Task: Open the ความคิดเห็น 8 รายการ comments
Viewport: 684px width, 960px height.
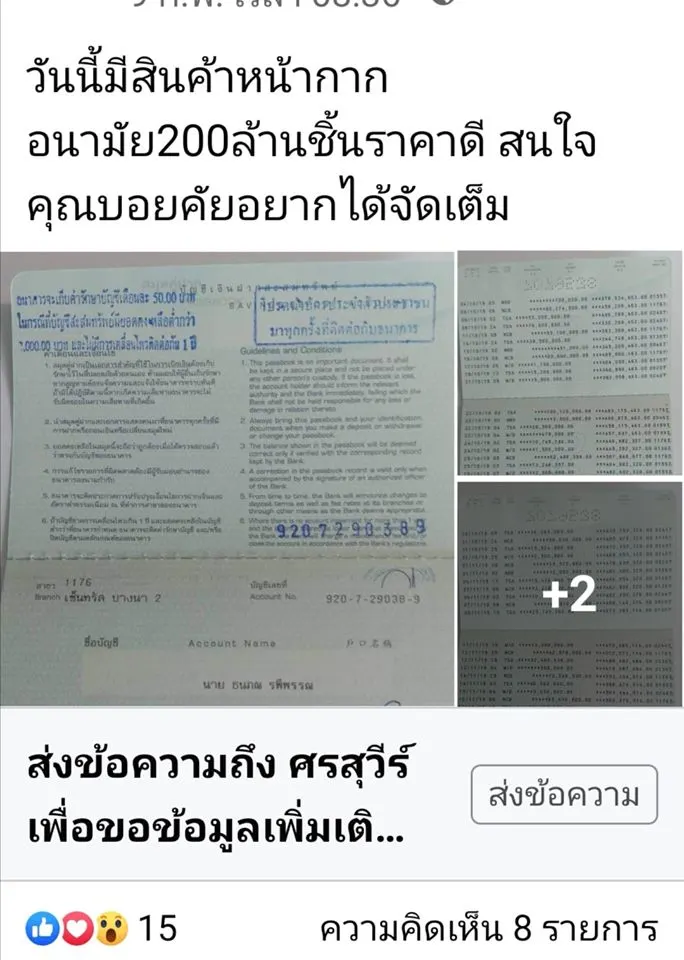Action: point(489,929)
